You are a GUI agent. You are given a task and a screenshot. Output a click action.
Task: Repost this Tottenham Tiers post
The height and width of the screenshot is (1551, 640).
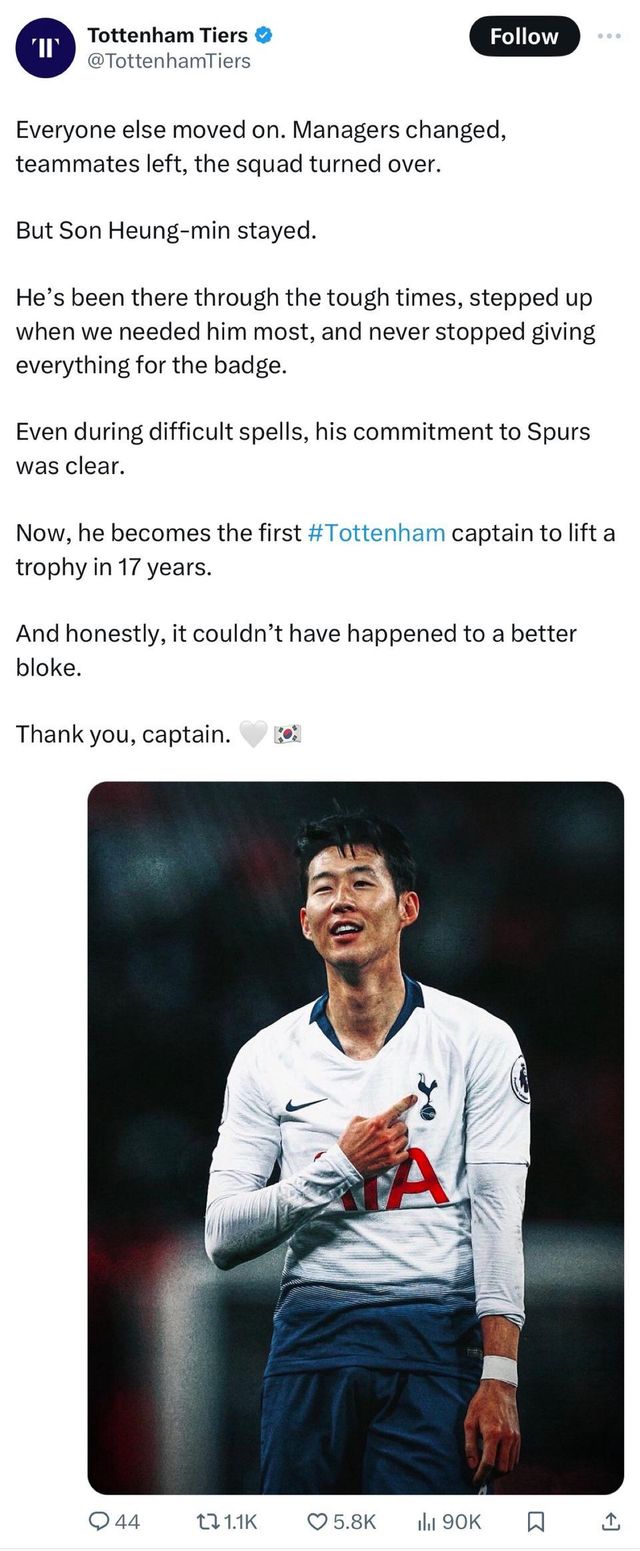[206, 1521]
